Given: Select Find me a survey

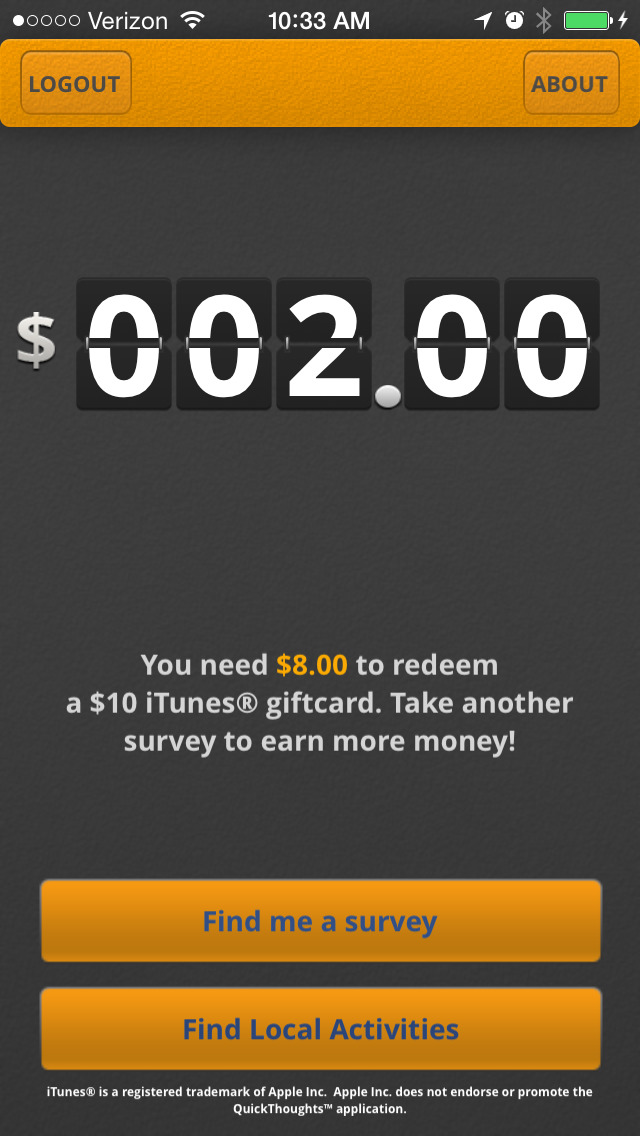Looking at the screenshot, I should [320, 921].
